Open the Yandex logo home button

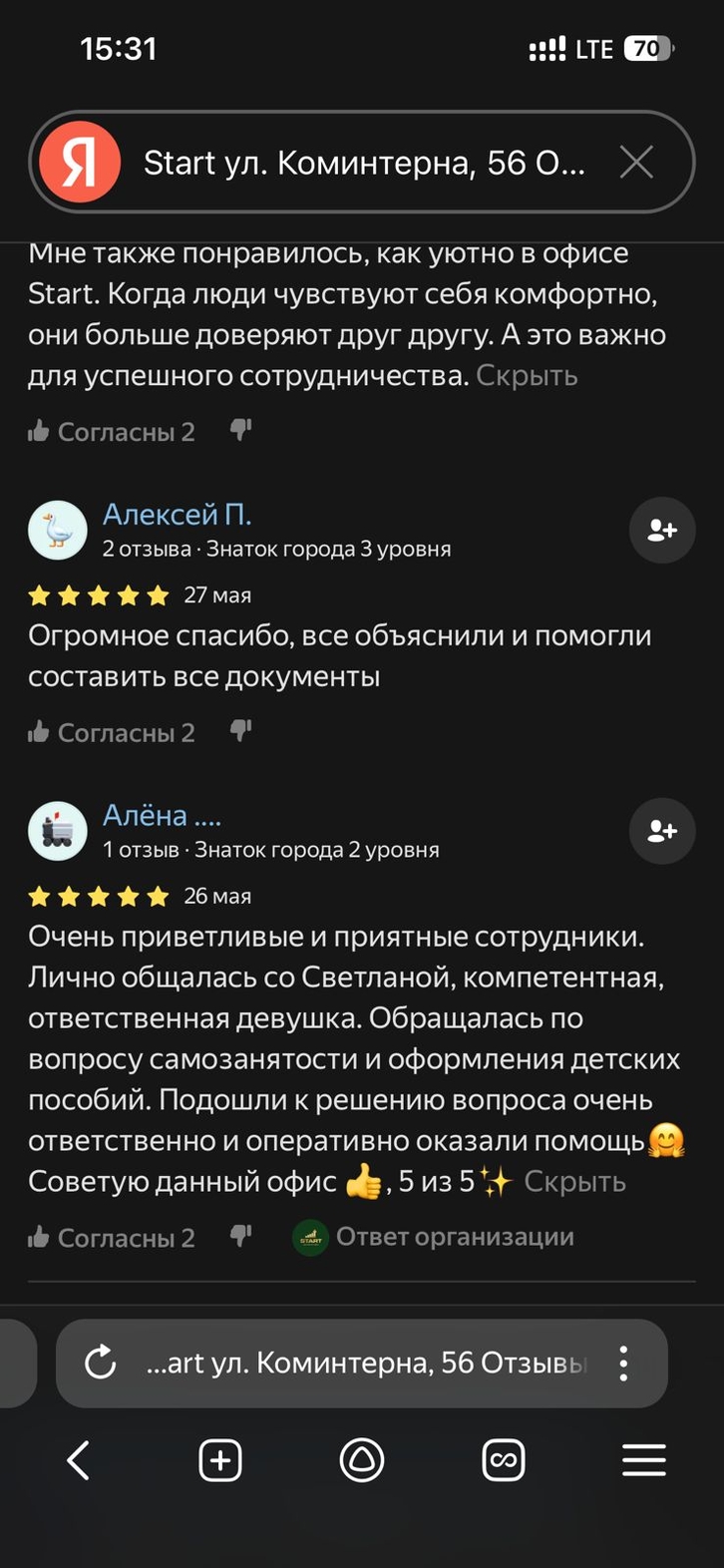click(x=80, y=162)
